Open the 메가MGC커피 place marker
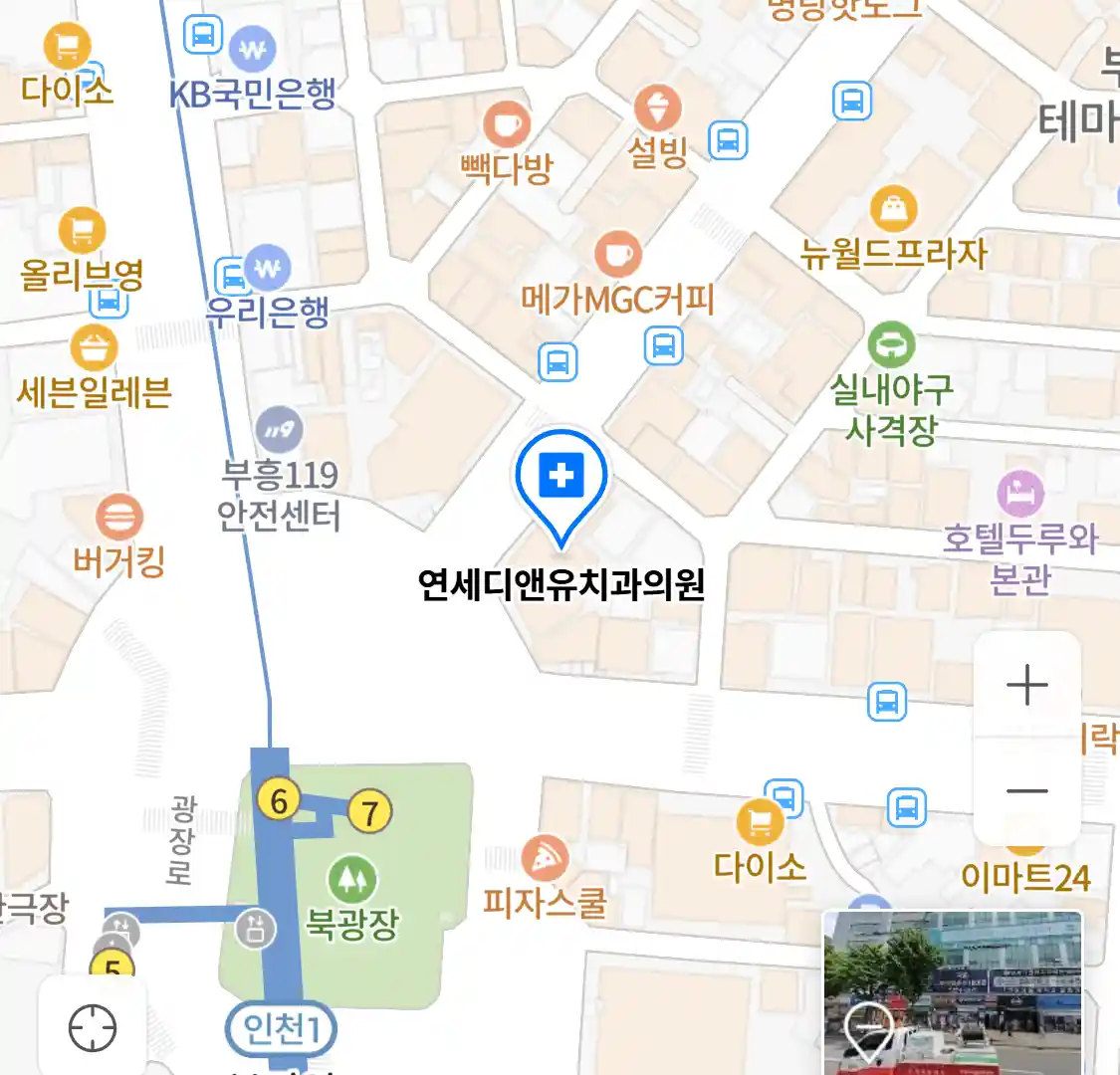Image resolution: width=1120 pixels, height=1075 pixels. [617, 255]
